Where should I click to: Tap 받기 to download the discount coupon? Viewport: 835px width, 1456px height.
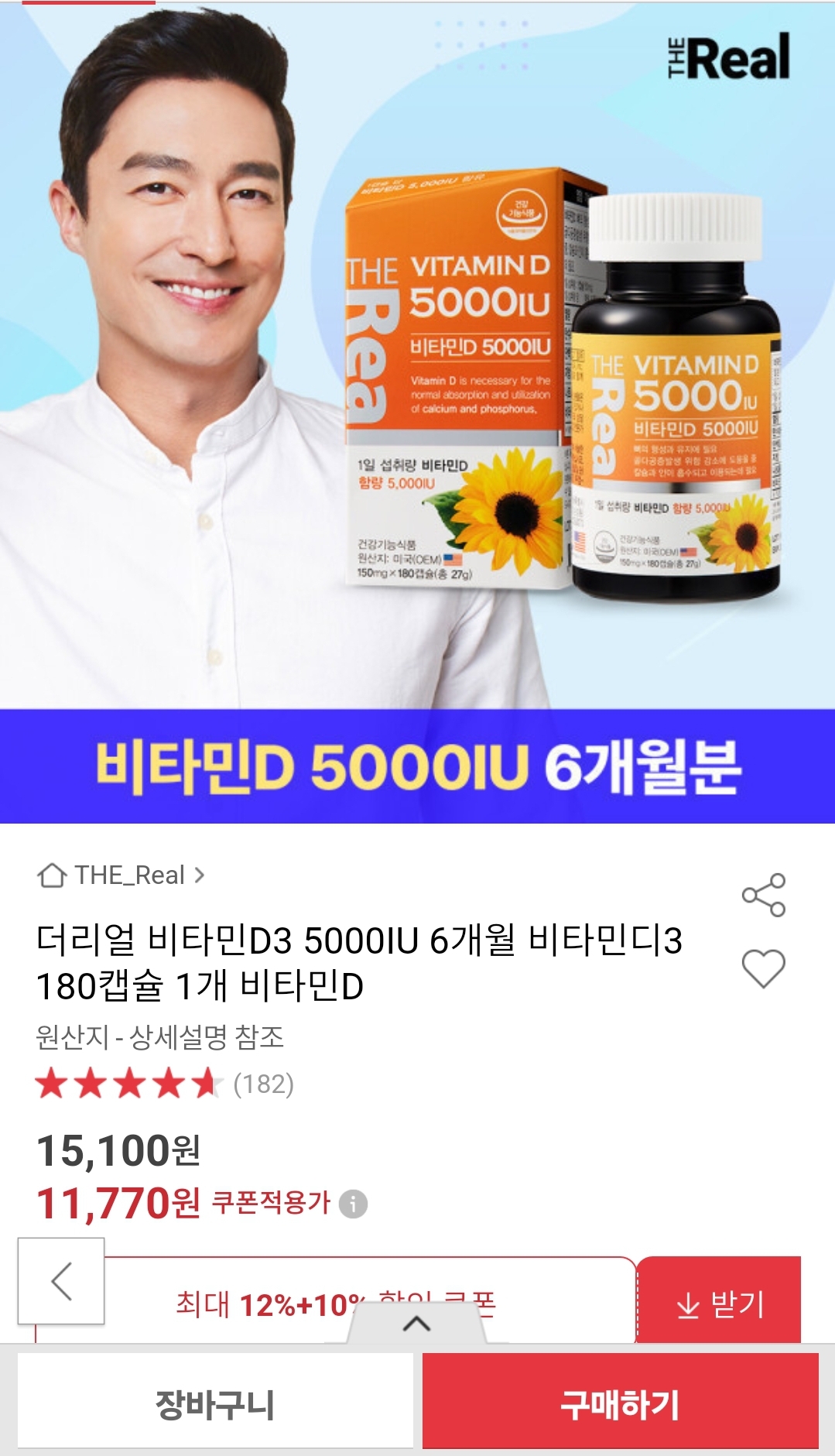(720, 1304)
